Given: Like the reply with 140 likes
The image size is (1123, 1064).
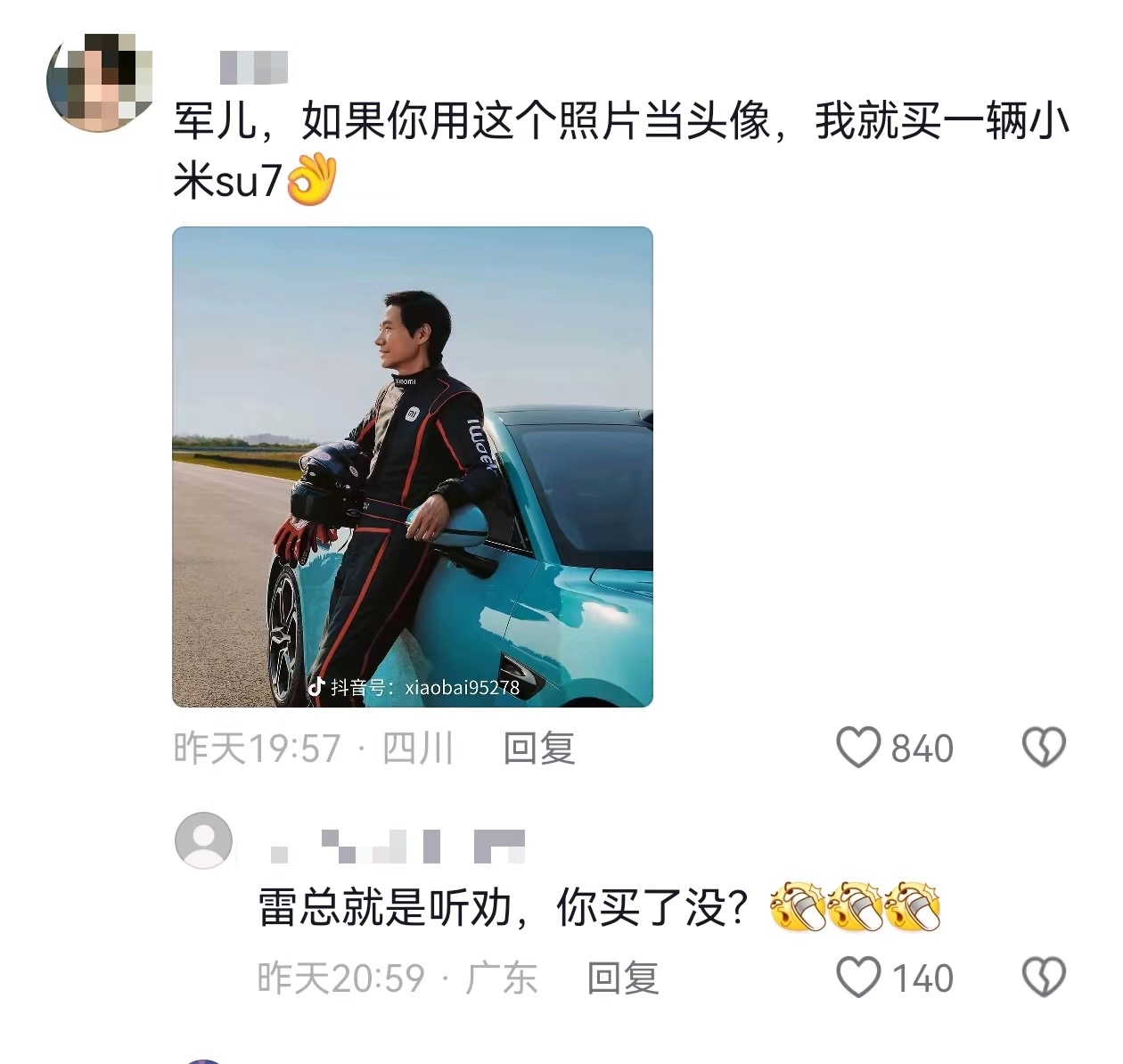Looking at the screenshot, I should click(858, 978).
